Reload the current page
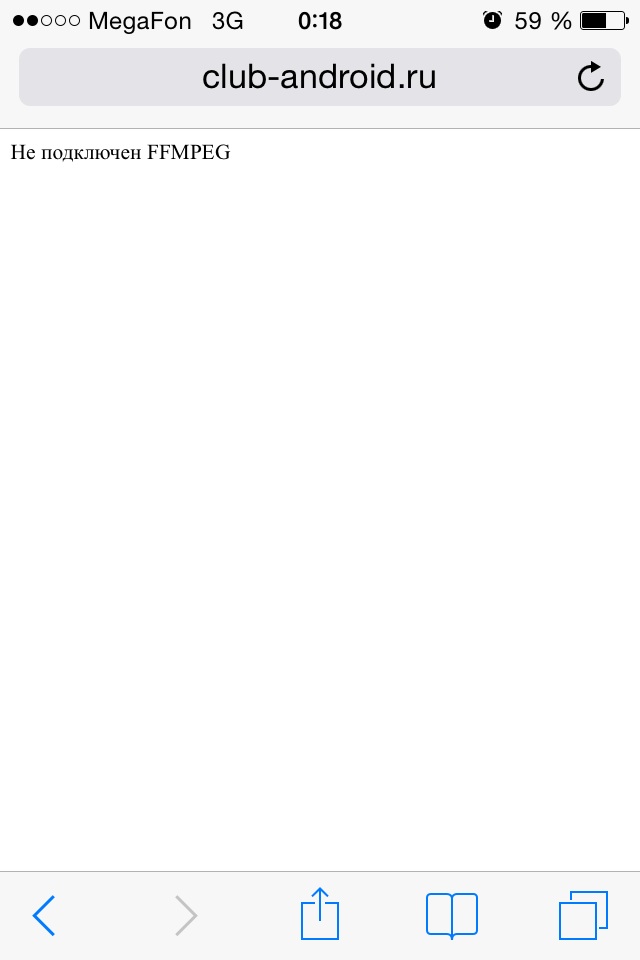The width and height of the screenshot is (640, 960). click(x=591, y=77)
